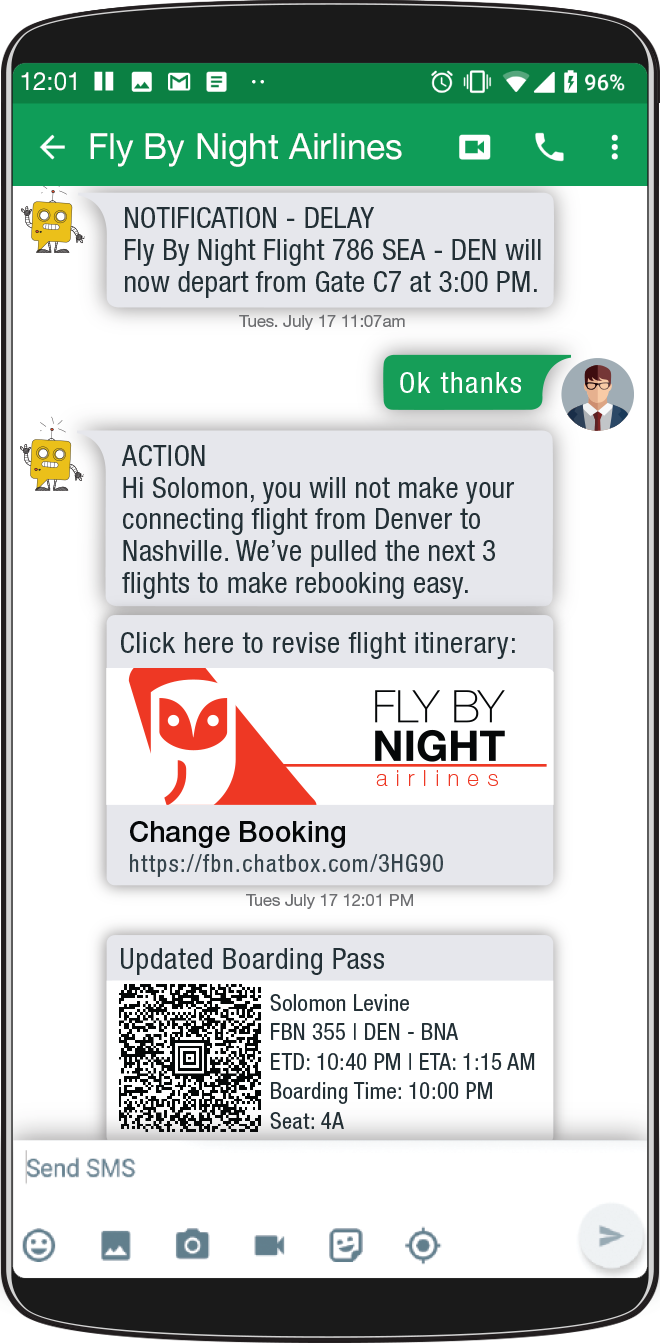Focus the Send SMS text field
Viewport: 660px width, 1343px height.
[x=300, y=1168]
